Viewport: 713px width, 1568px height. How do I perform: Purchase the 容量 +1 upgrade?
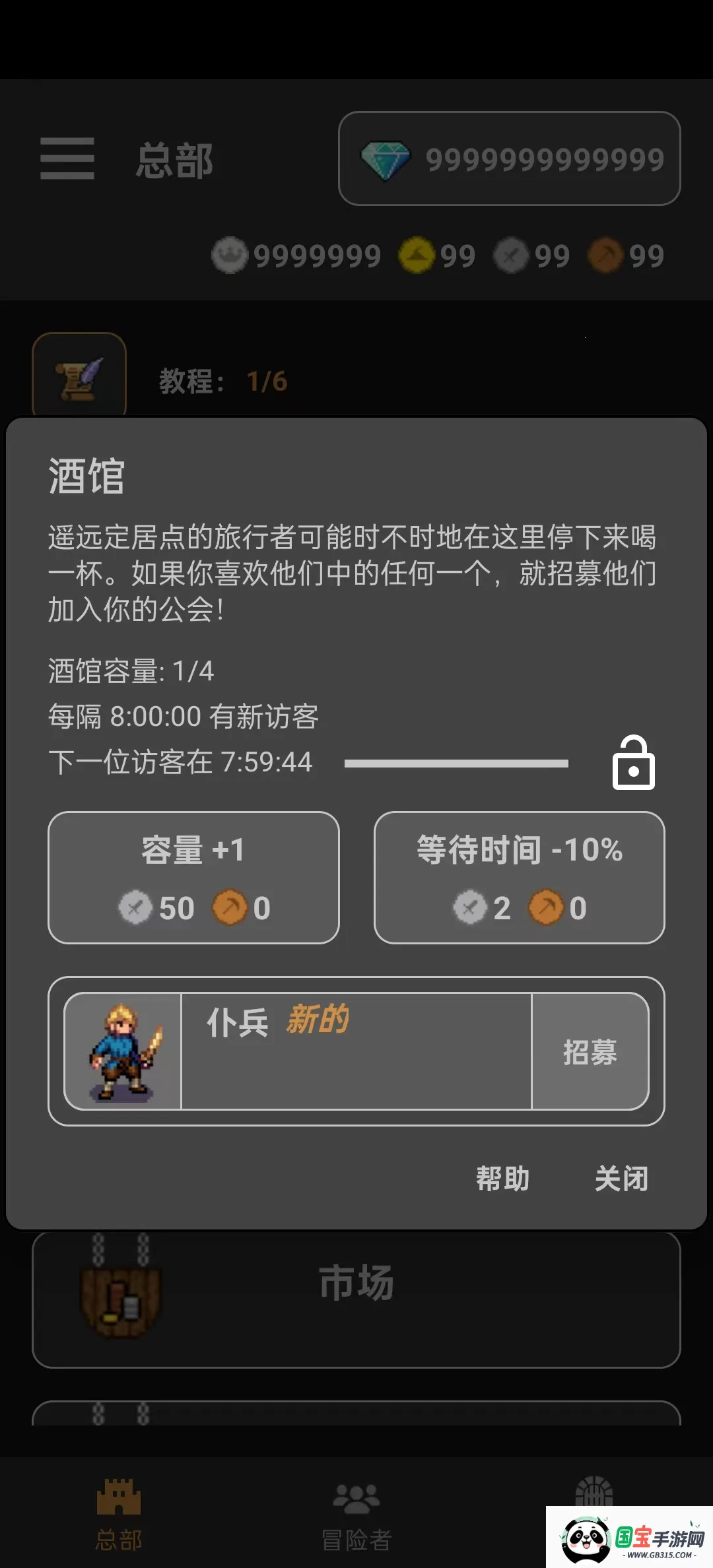[193, 878]
